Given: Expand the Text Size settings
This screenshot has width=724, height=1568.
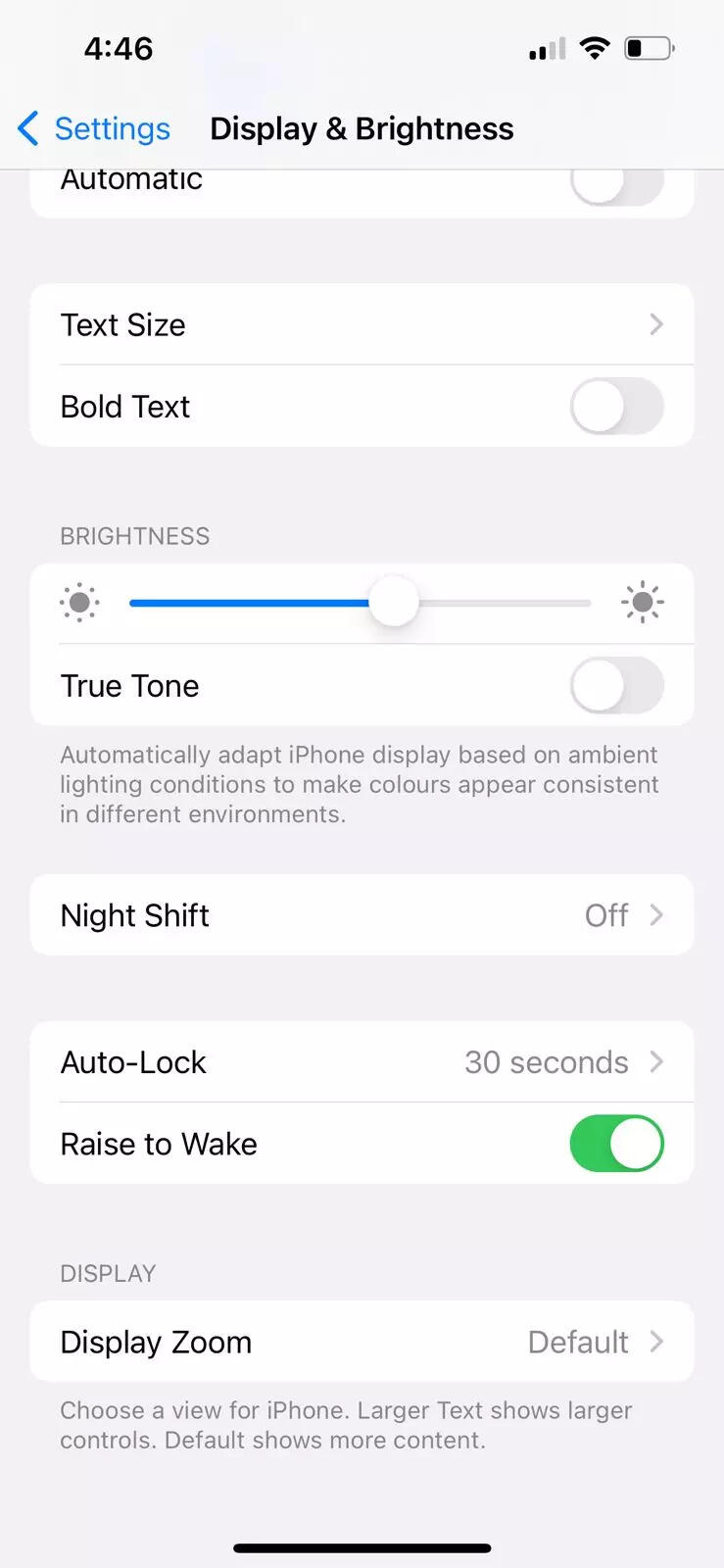Looking at the screenshot, I should (x=362, y=324).
